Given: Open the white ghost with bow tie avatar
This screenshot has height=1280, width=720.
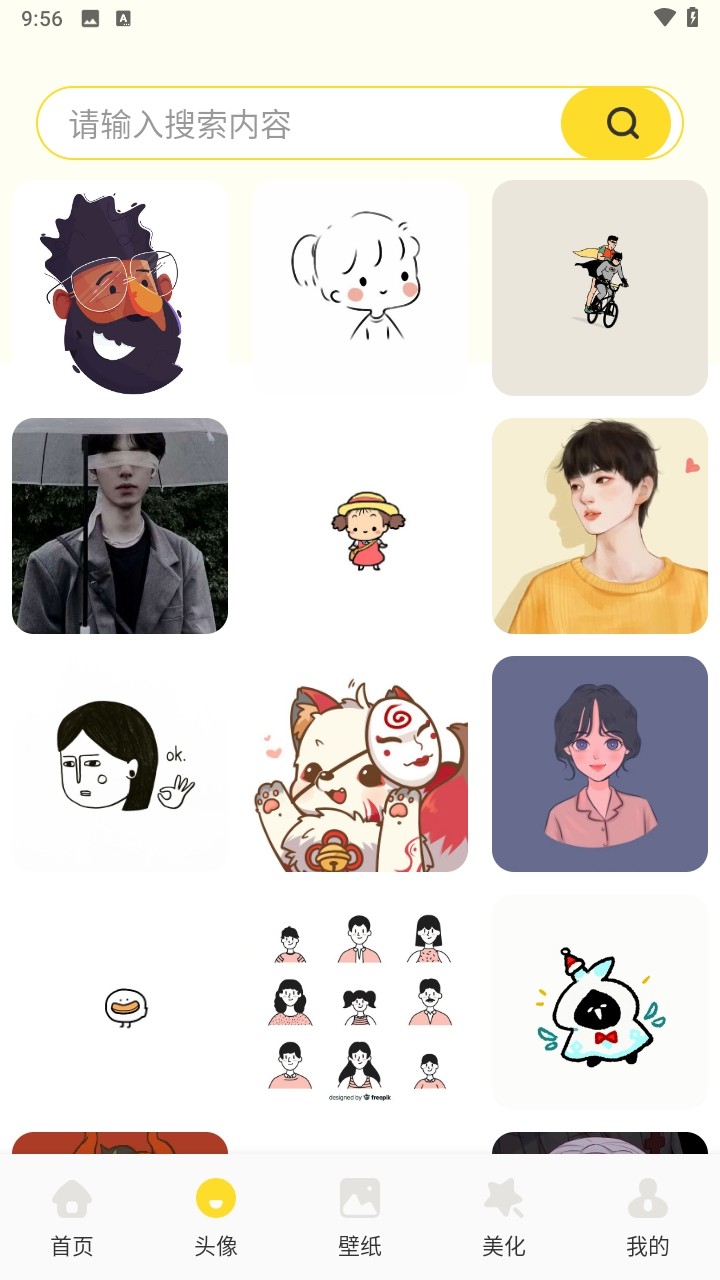Looking at the screenshot, I should (x=600, y=1002).
